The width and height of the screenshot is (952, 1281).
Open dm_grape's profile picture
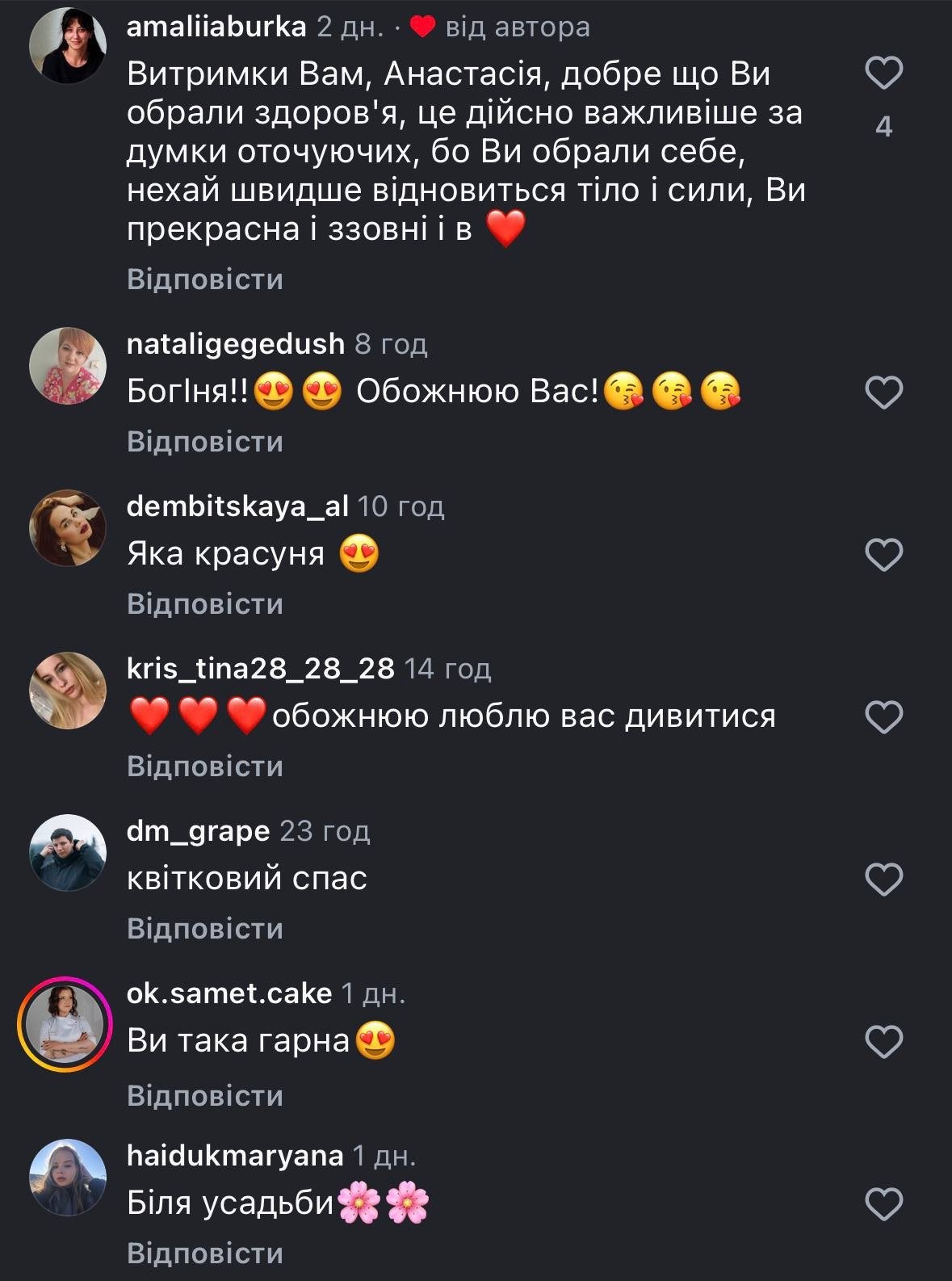pos(67,853)
